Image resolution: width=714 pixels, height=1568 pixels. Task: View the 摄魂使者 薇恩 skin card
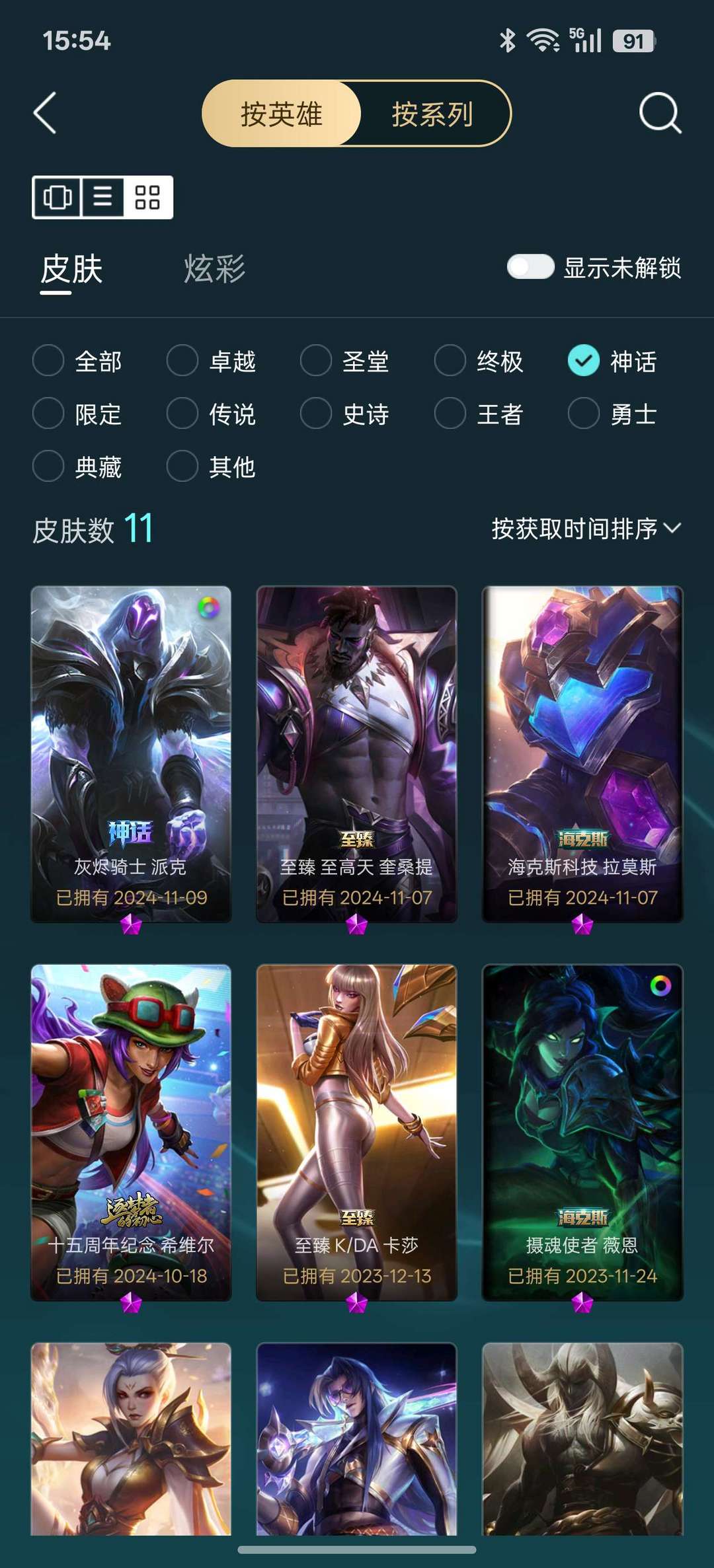tap(582, 1133)
